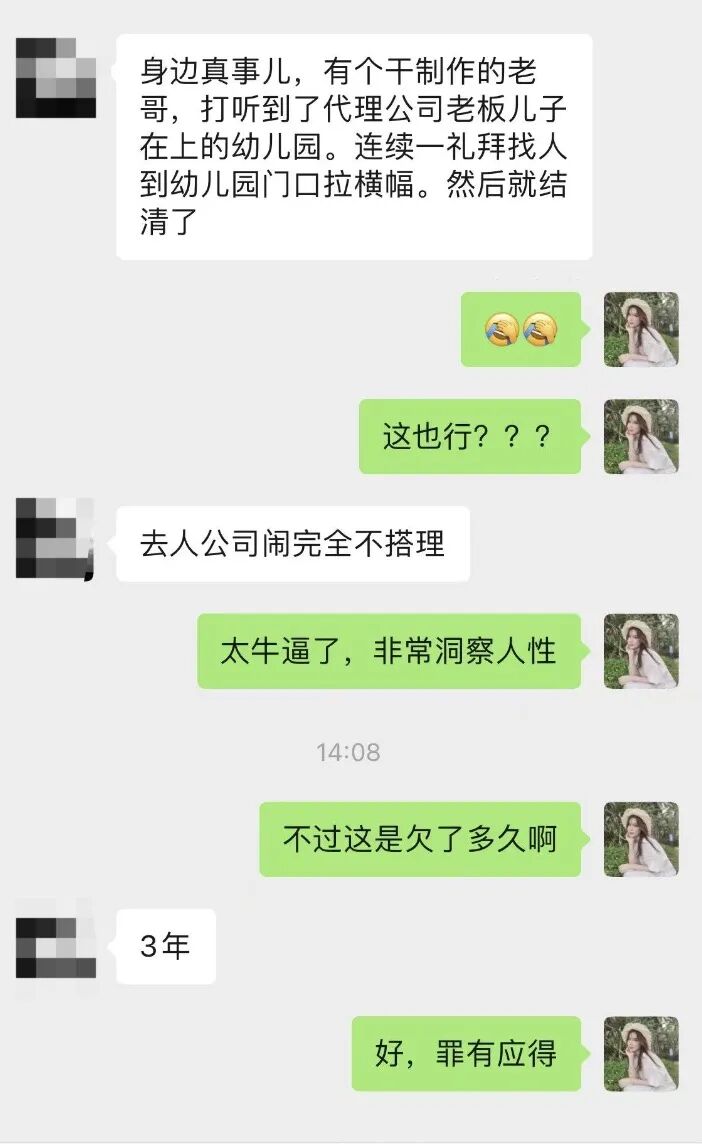Open sender's avatar beside the 身边真事儿 message
Image resolution: width=702 pixels, height=1144 pixels.
(56, 78)
